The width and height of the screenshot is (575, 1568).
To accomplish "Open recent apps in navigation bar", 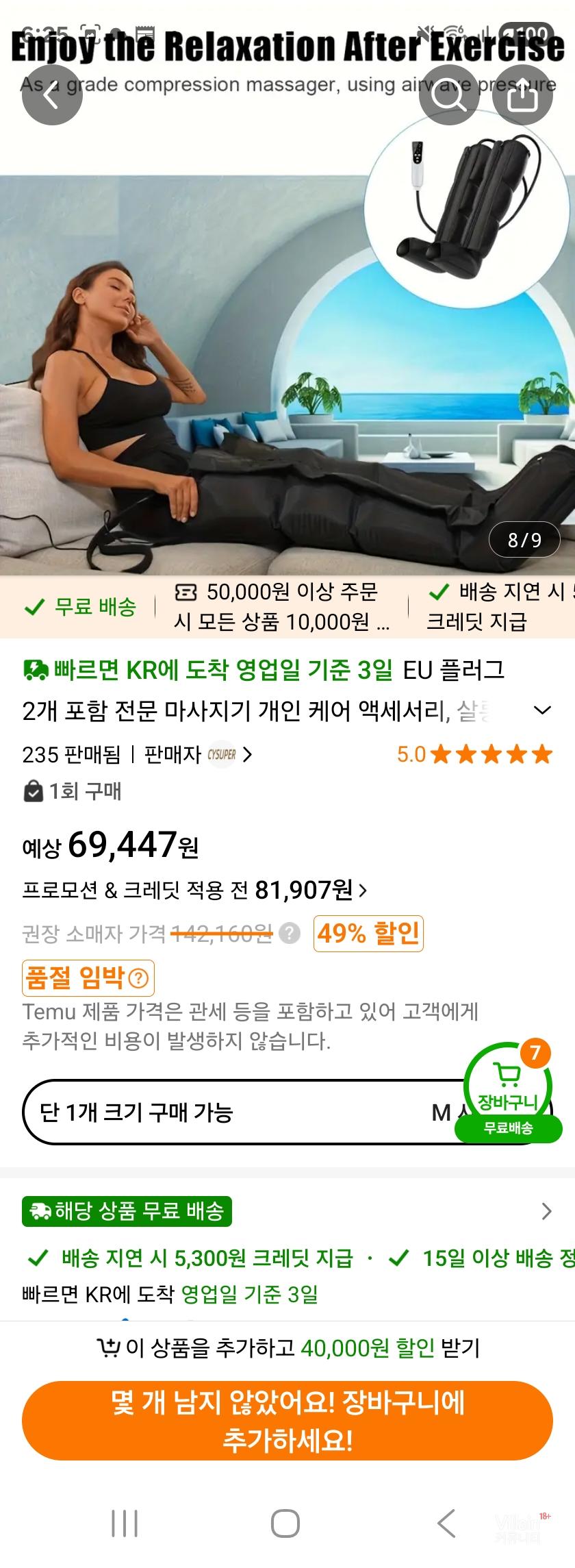I will point(125,1523).
